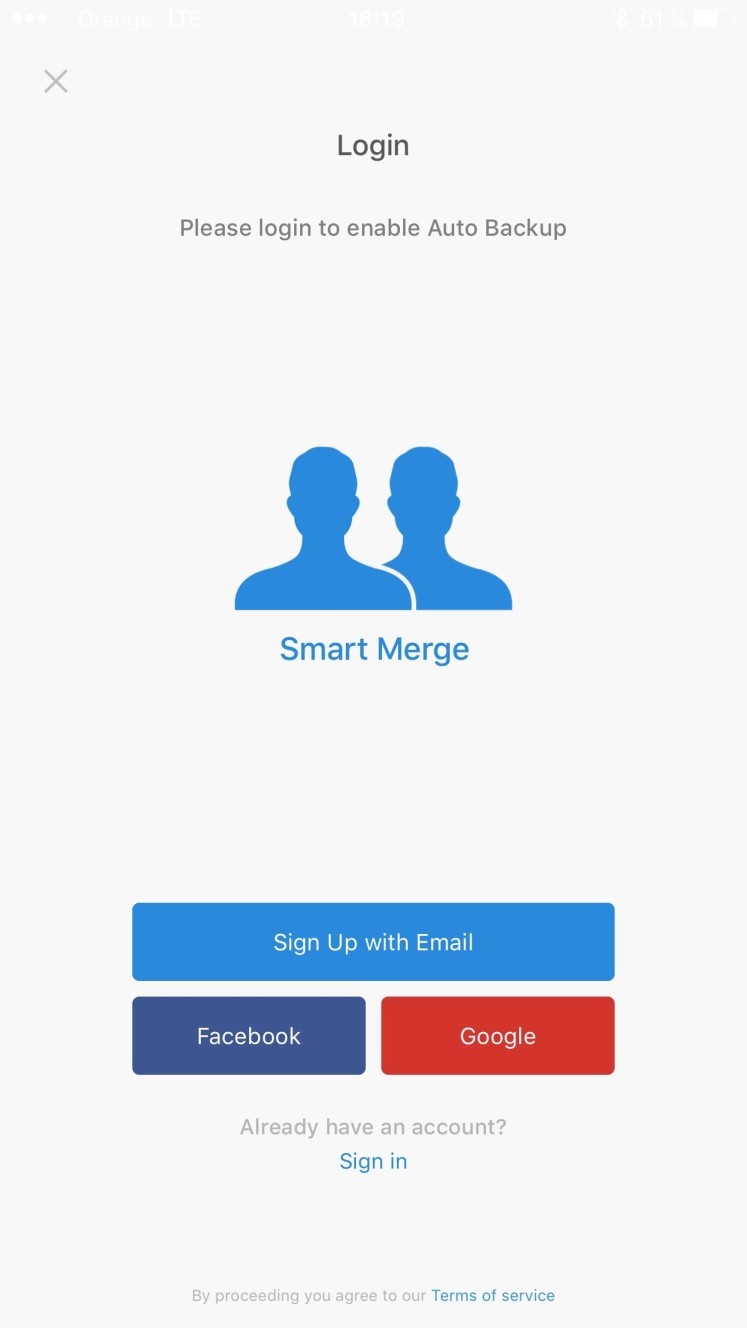
Task: Open the Terms of service
Action: 493,1295
